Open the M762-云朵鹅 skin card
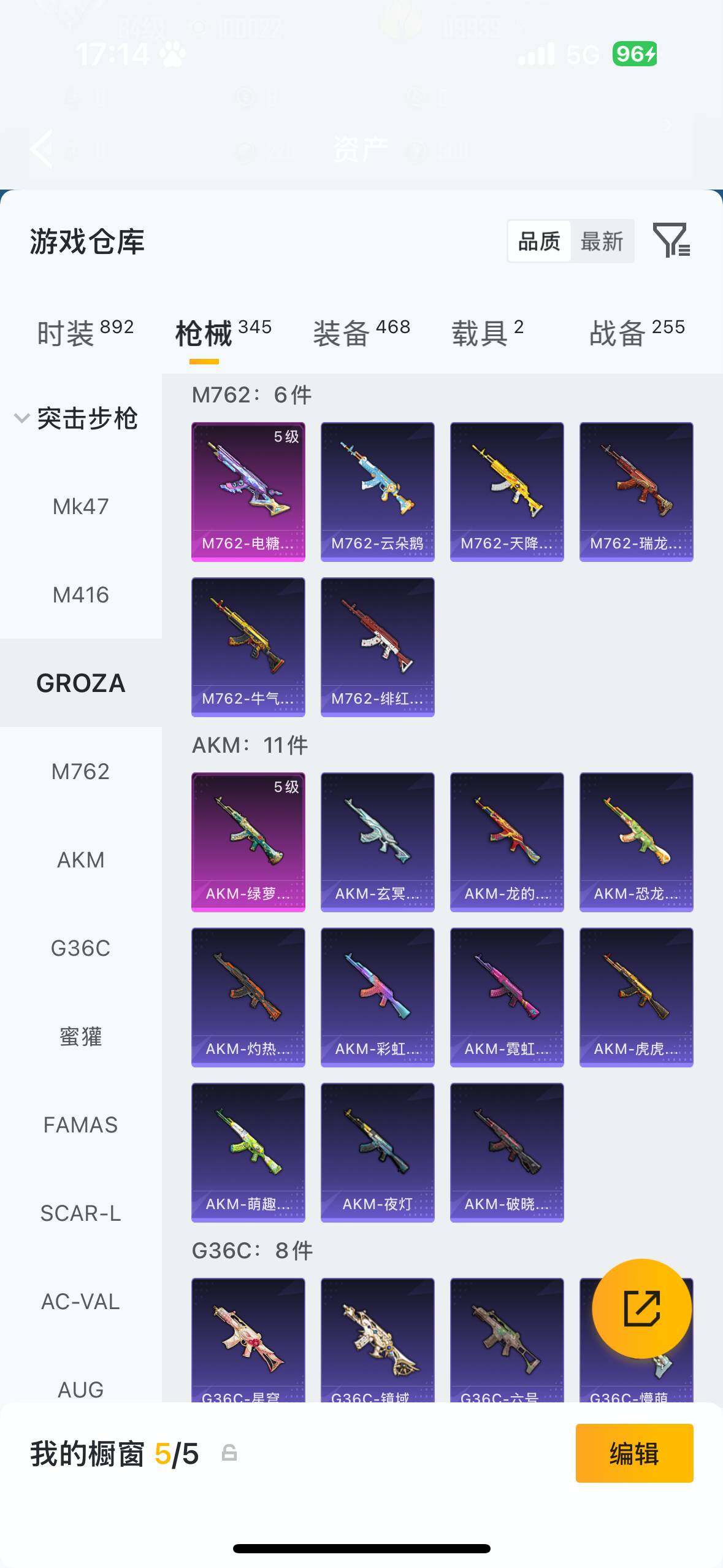 pos(377,491)
